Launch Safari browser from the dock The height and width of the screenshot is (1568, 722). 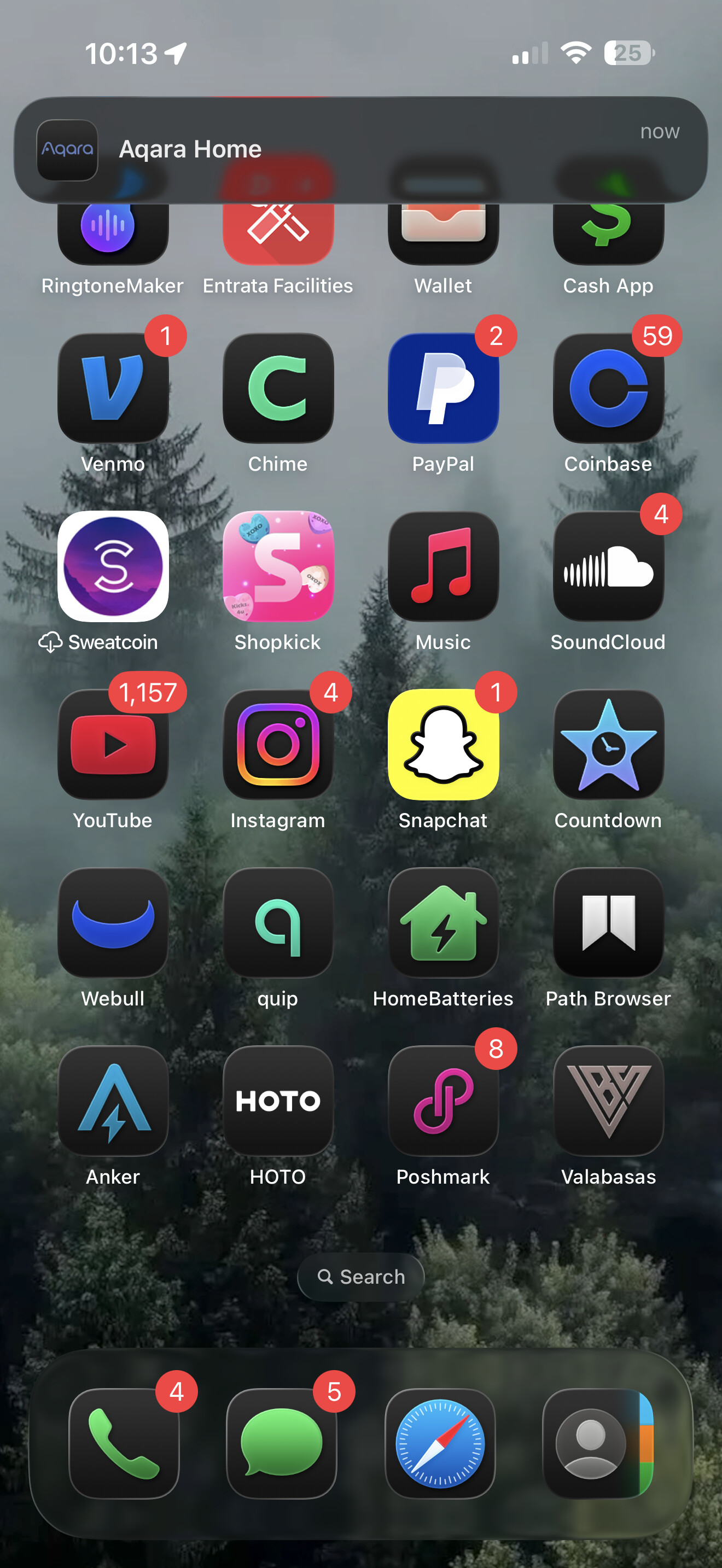pyautogui.click(x=440, y=1443)
